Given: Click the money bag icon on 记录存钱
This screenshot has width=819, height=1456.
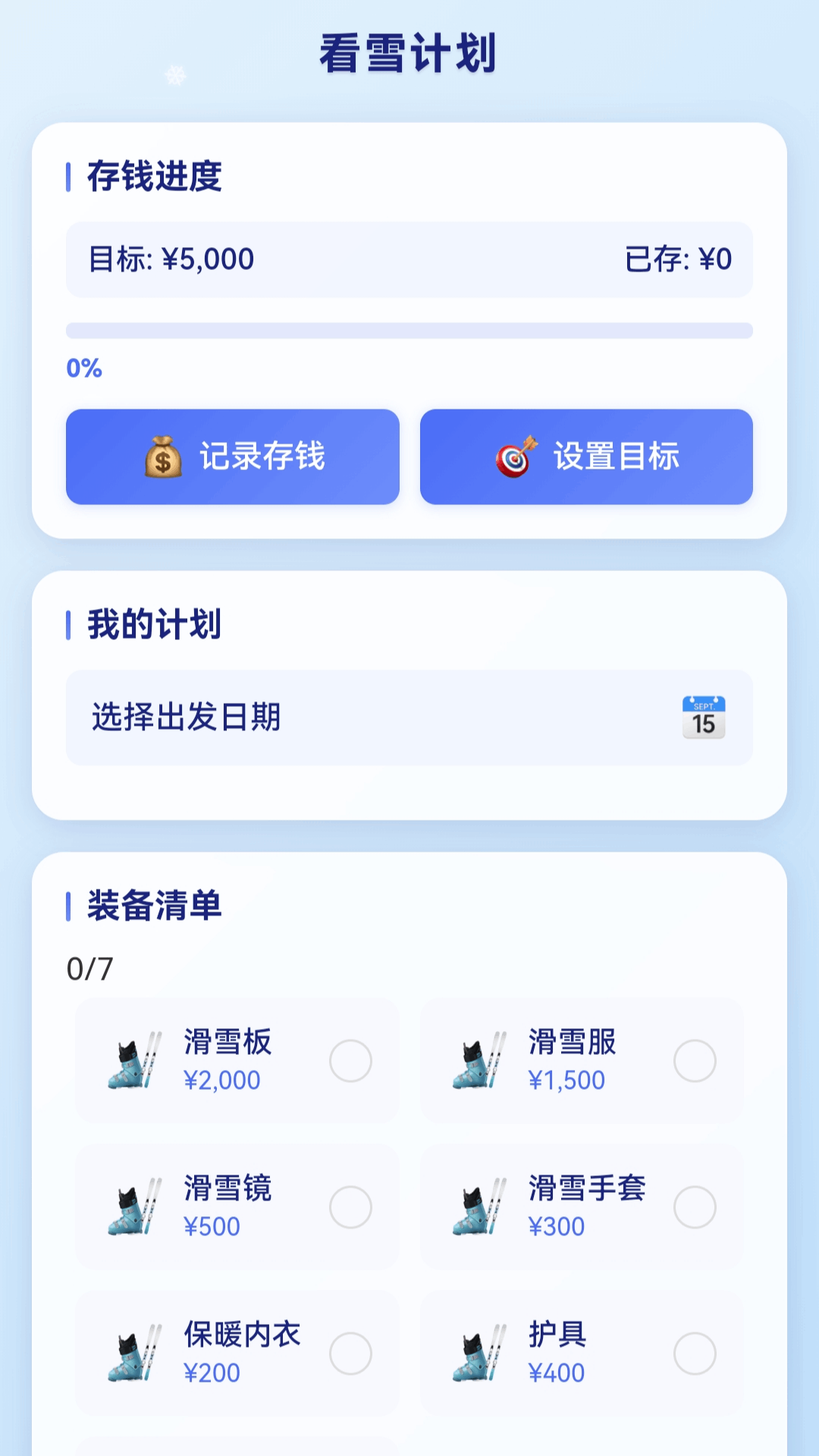Looking at the screenshot, I should click(163, 457).
